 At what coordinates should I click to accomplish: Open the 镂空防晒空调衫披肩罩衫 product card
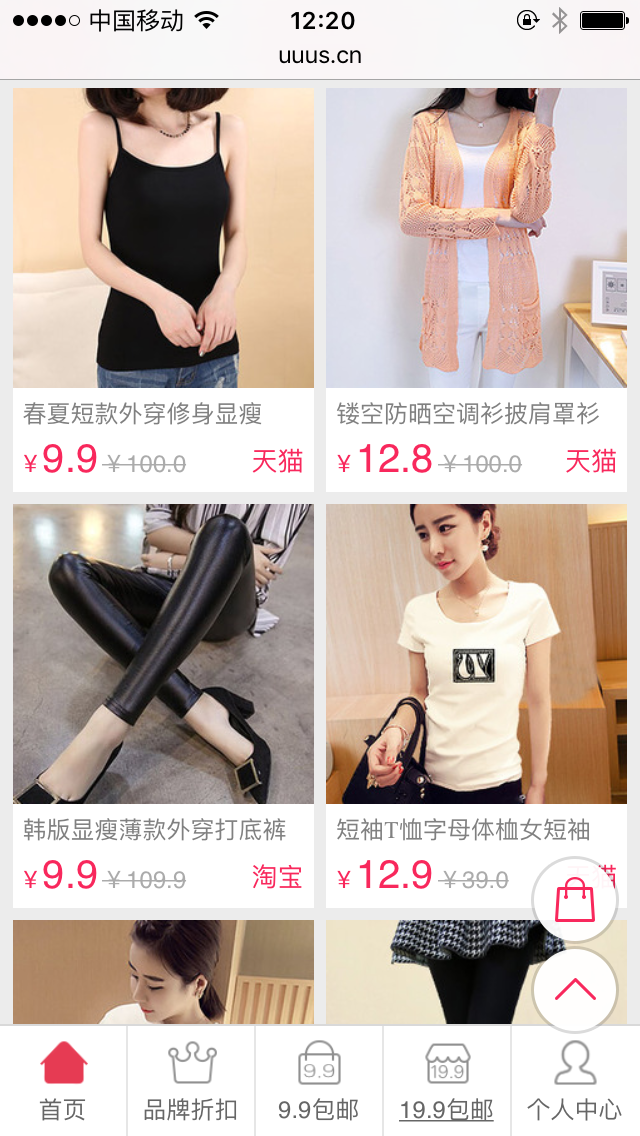476,290
